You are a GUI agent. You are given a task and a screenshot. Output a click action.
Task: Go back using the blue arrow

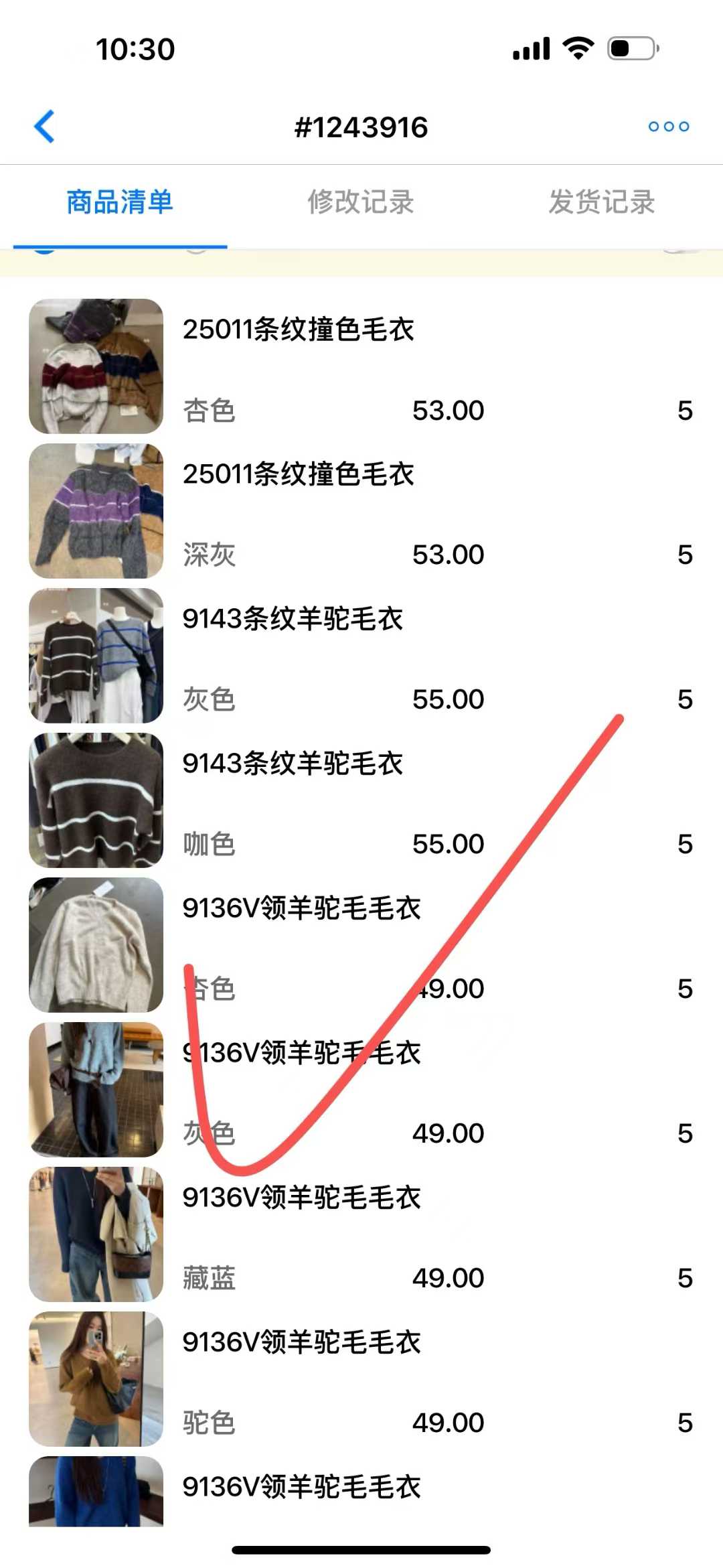click(44, 127)
